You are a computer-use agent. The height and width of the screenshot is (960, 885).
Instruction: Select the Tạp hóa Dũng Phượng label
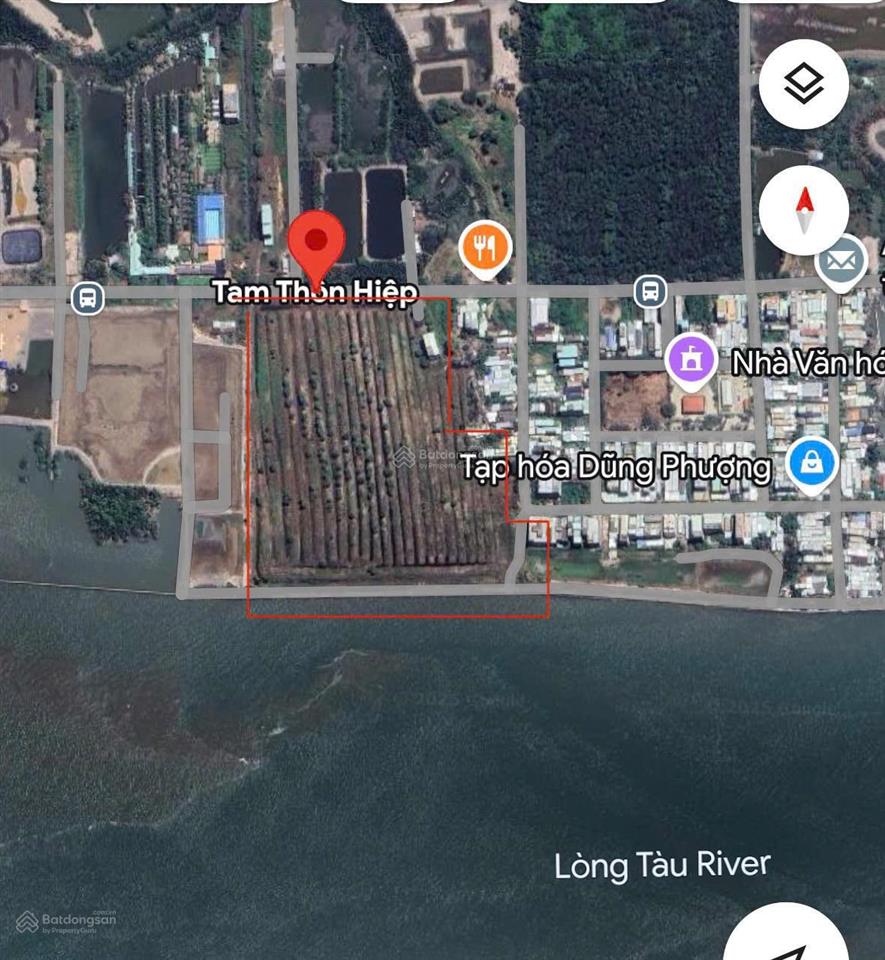tap(617, 466)
